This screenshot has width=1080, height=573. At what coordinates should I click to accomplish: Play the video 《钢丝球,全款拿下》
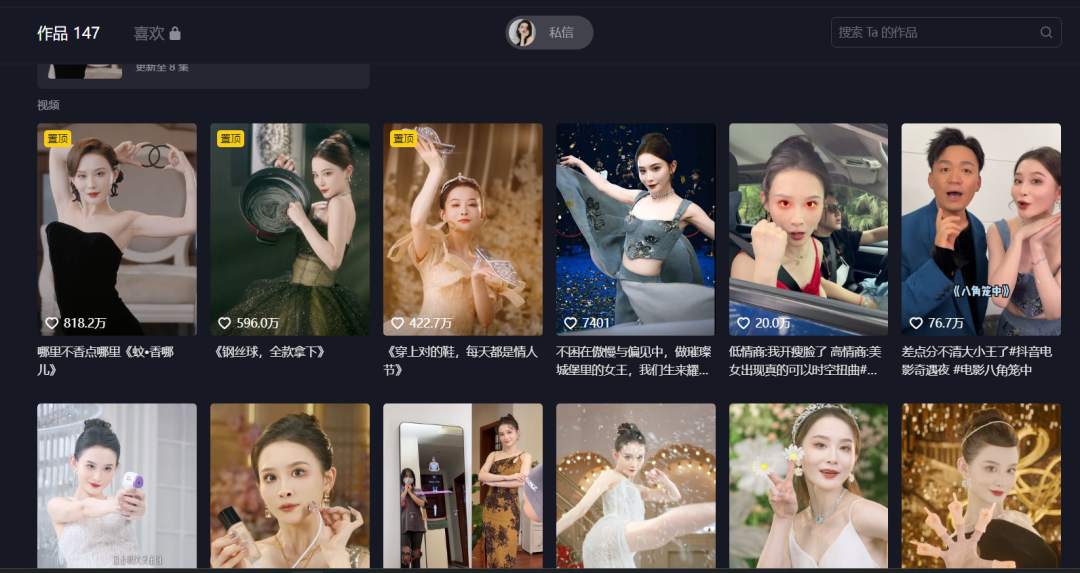click(x=290, y=229)
